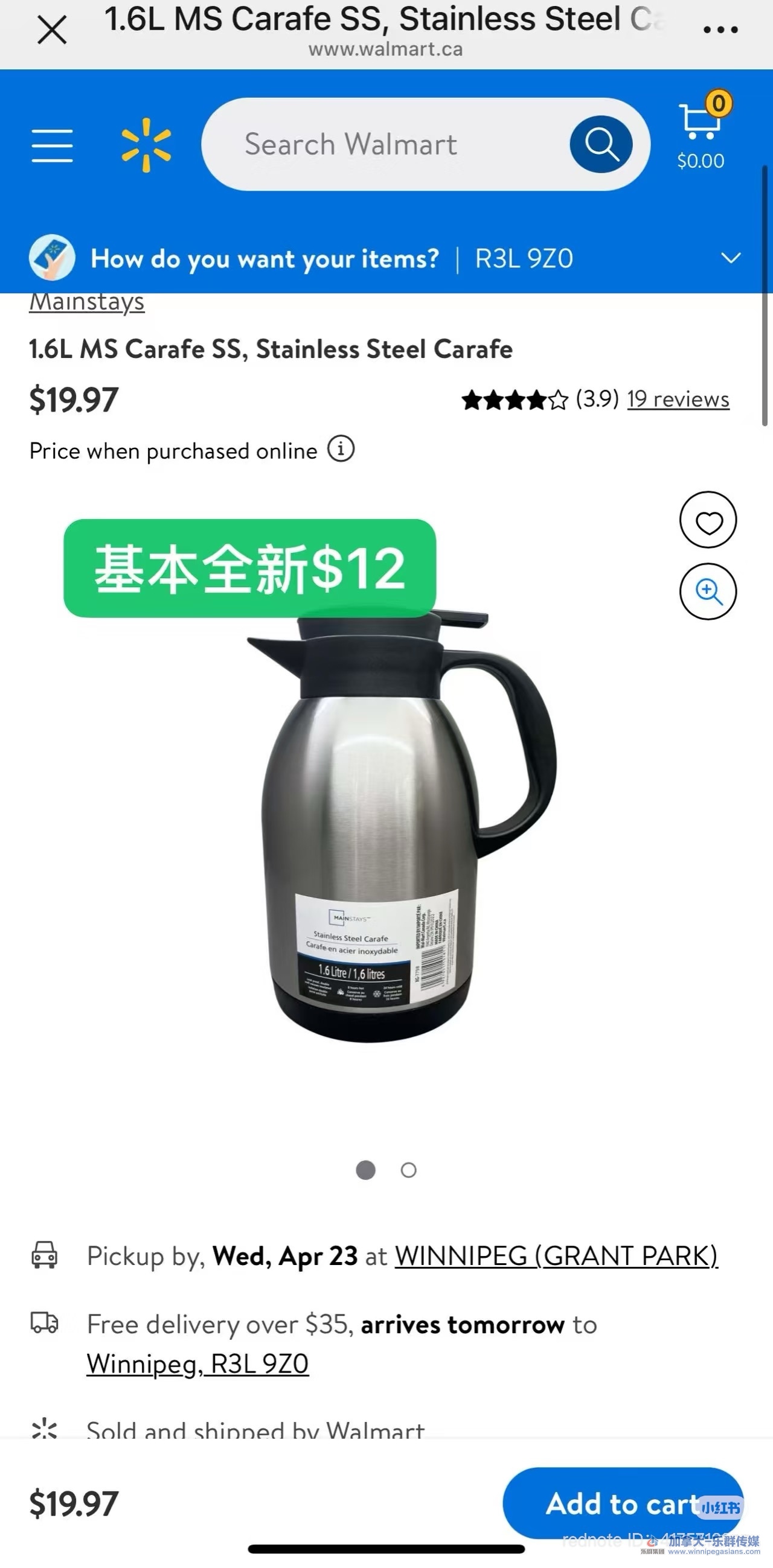
Task: Show info about price when purchased online
Action: [x=341, y=450]
